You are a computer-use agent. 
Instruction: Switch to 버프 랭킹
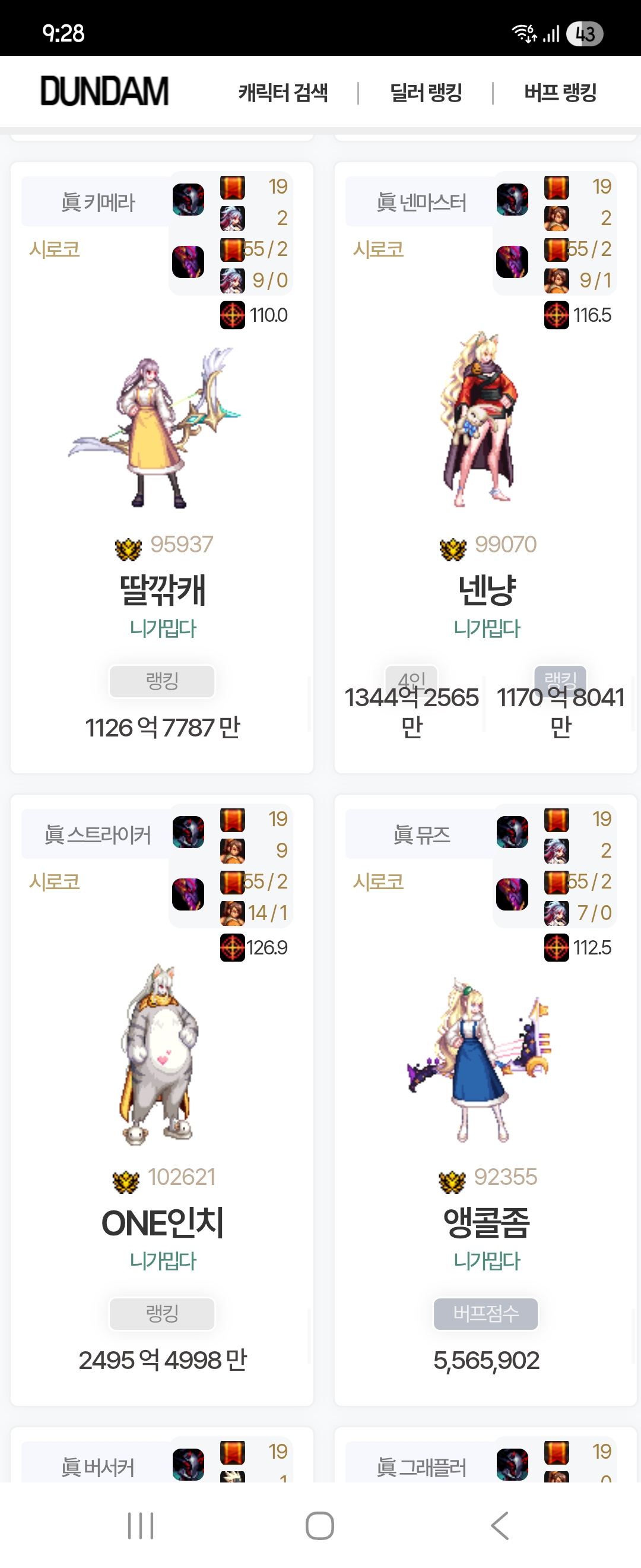tap(560, 93)
